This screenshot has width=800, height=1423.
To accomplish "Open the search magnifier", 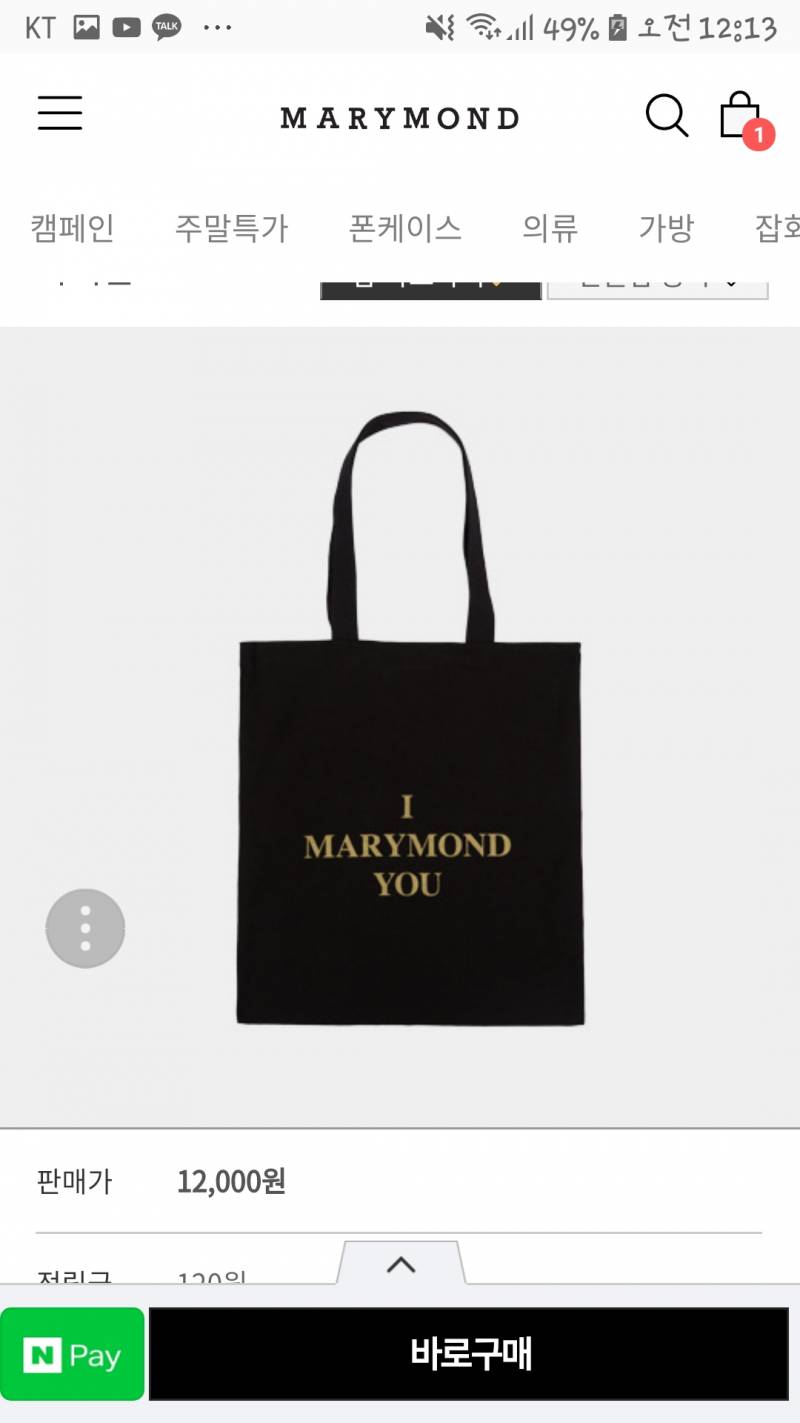I will [666, 116].
